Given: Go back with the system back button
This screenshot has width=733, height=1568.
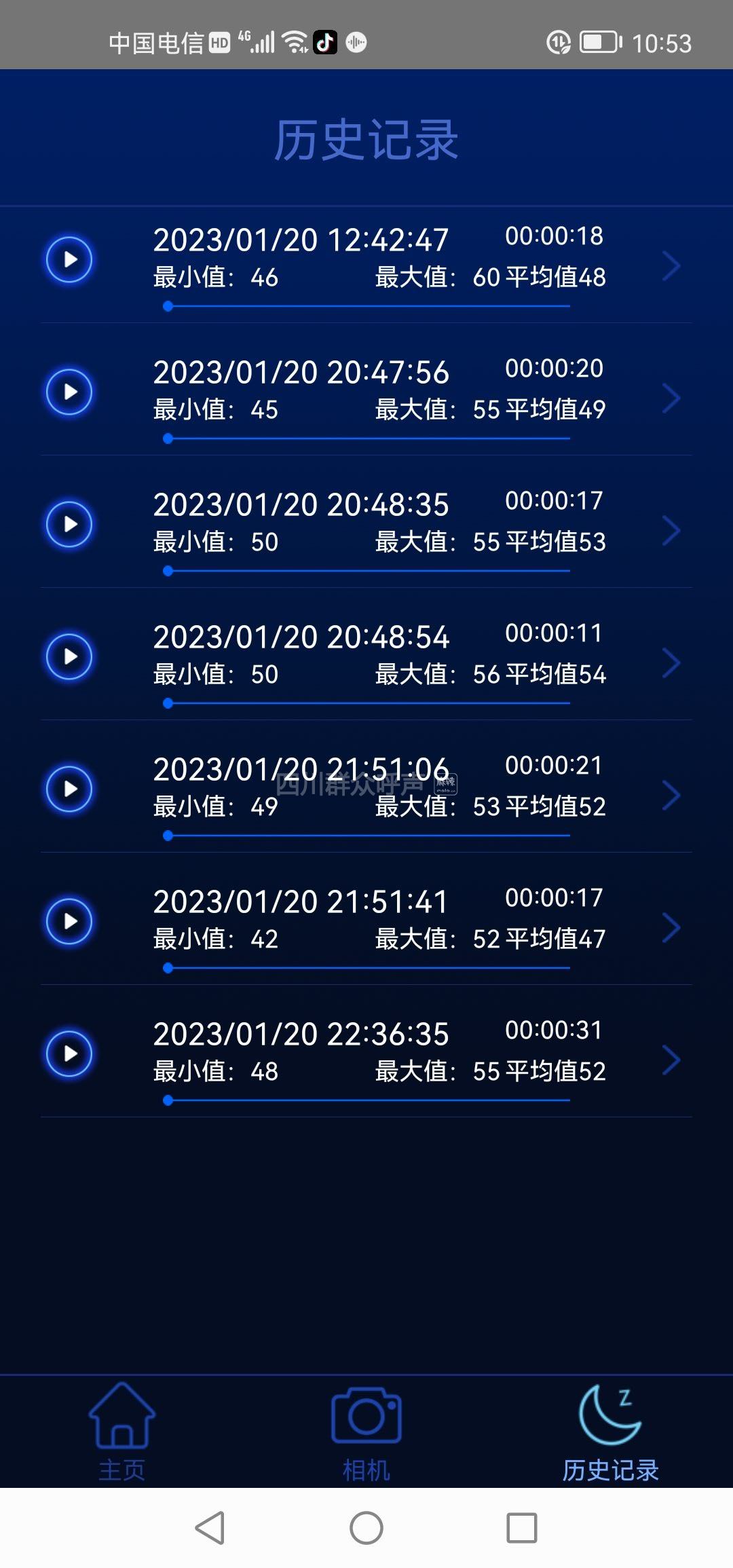Looking at the screenshot, I should 210,1528.
